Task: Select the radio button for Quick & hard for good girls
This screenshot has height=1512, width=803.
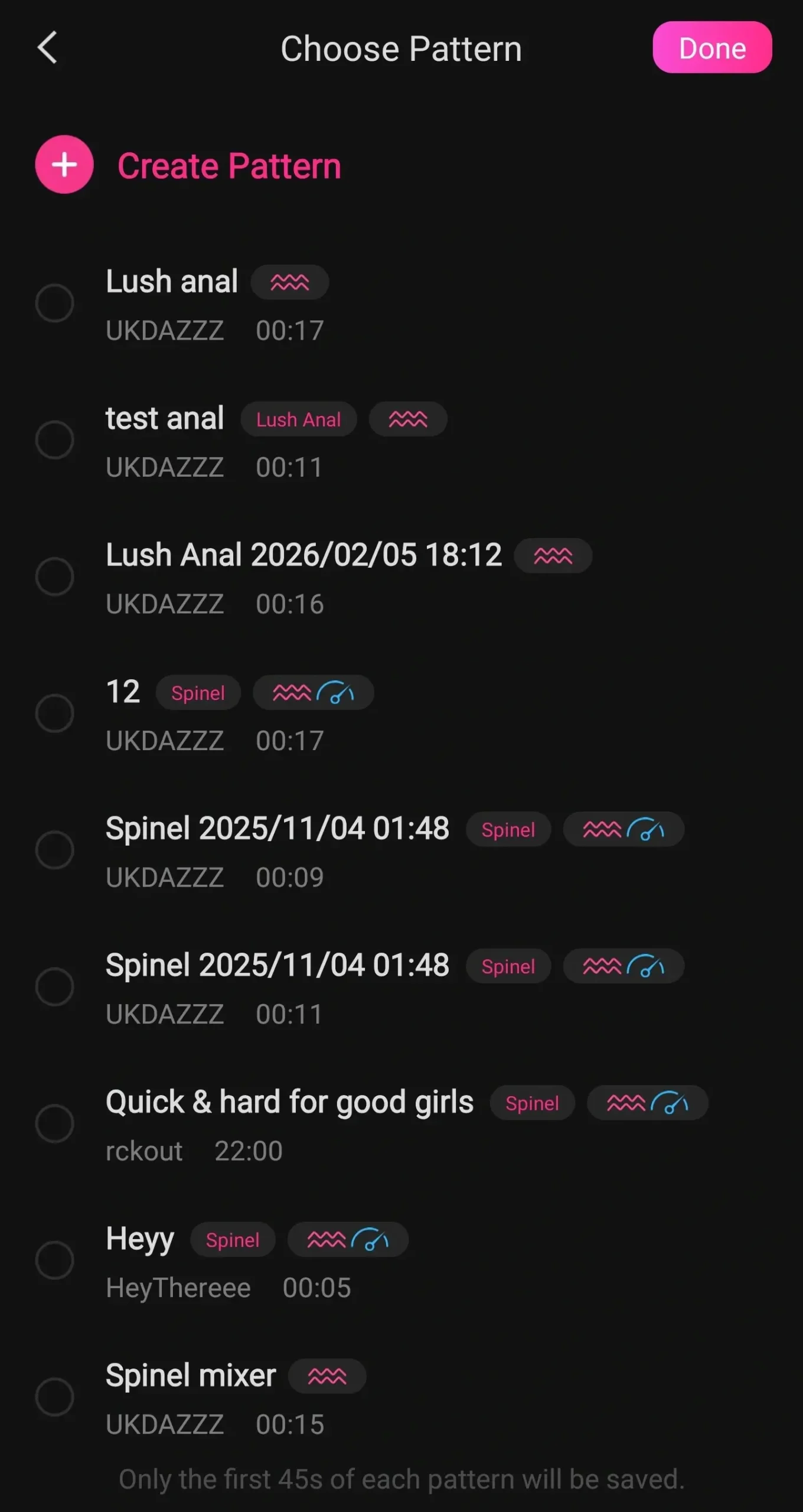Action: click(56, 1124)
